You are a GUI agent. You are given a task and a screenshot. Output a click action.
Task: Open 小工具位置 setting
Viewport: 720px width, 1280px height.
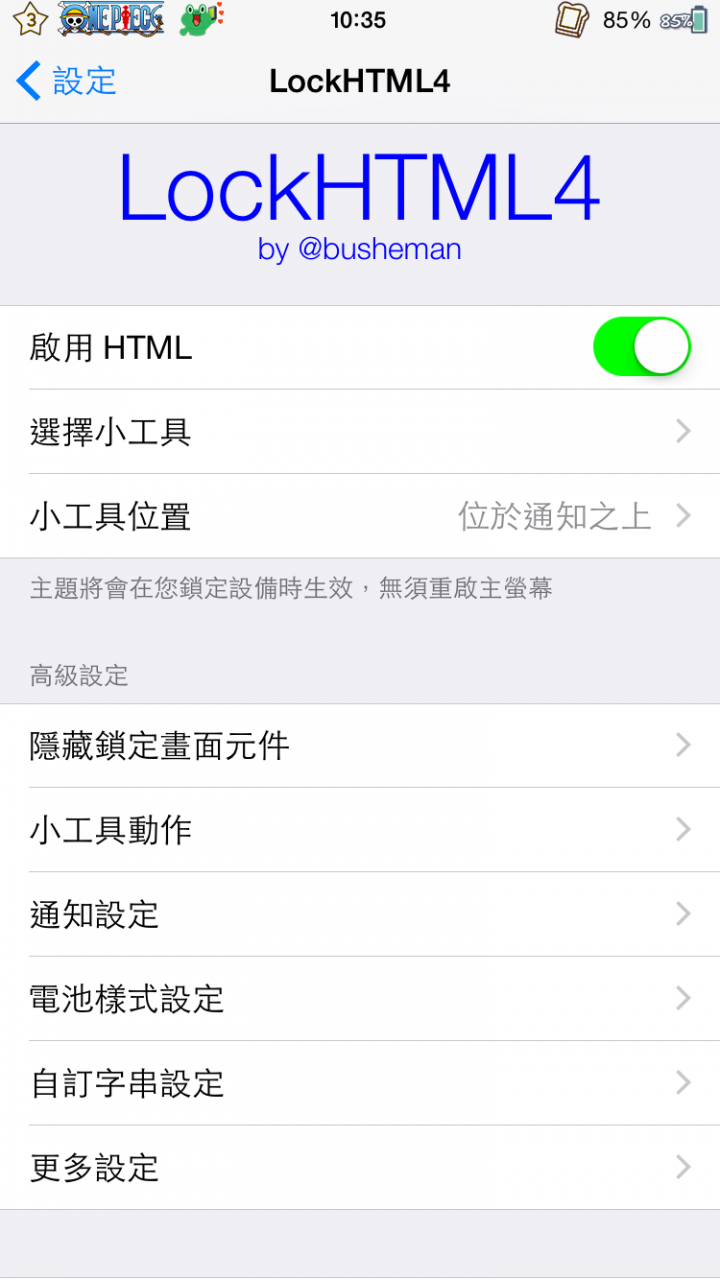pyautogui.click(x=360, y=516)
